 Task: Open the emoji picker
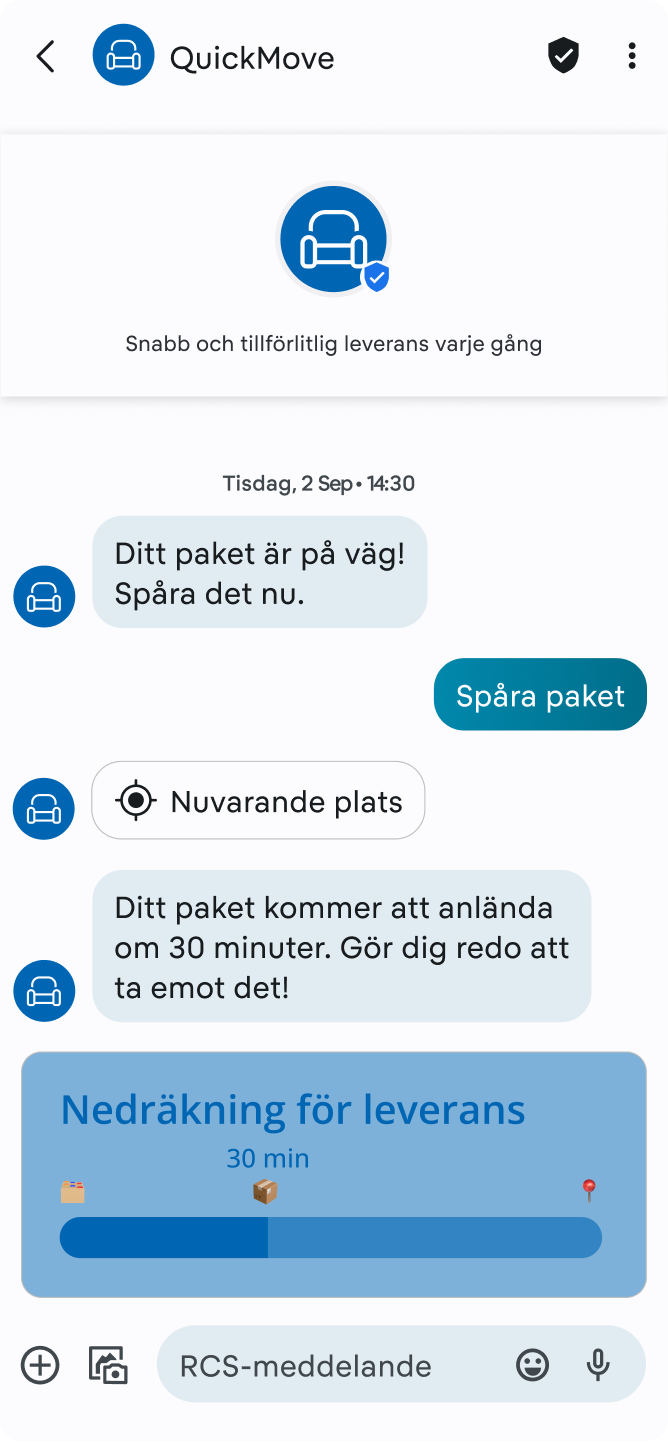(x=532, y=1365)
